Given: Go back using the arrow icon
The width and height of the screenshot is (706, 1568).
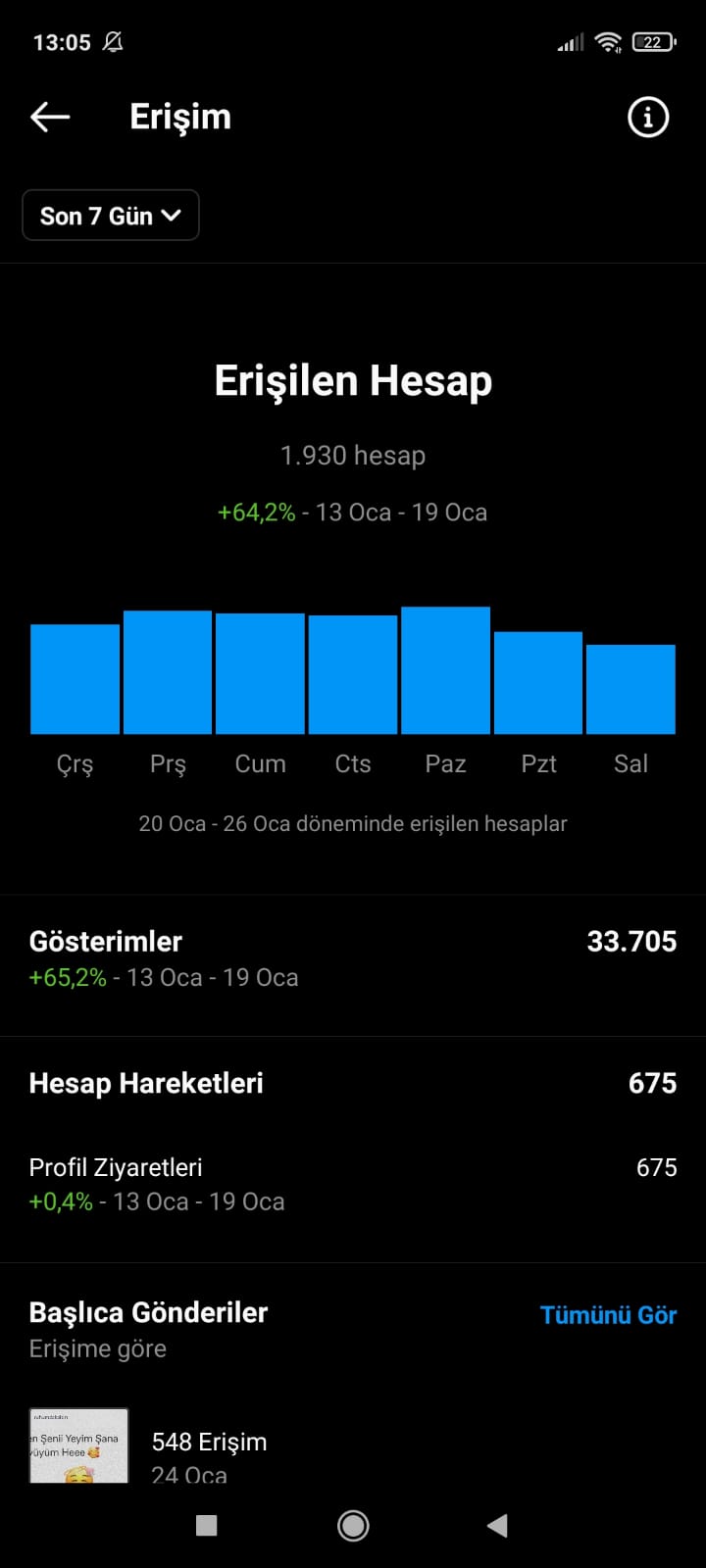Looking at the screenshot, I should [x=50, y=118].
